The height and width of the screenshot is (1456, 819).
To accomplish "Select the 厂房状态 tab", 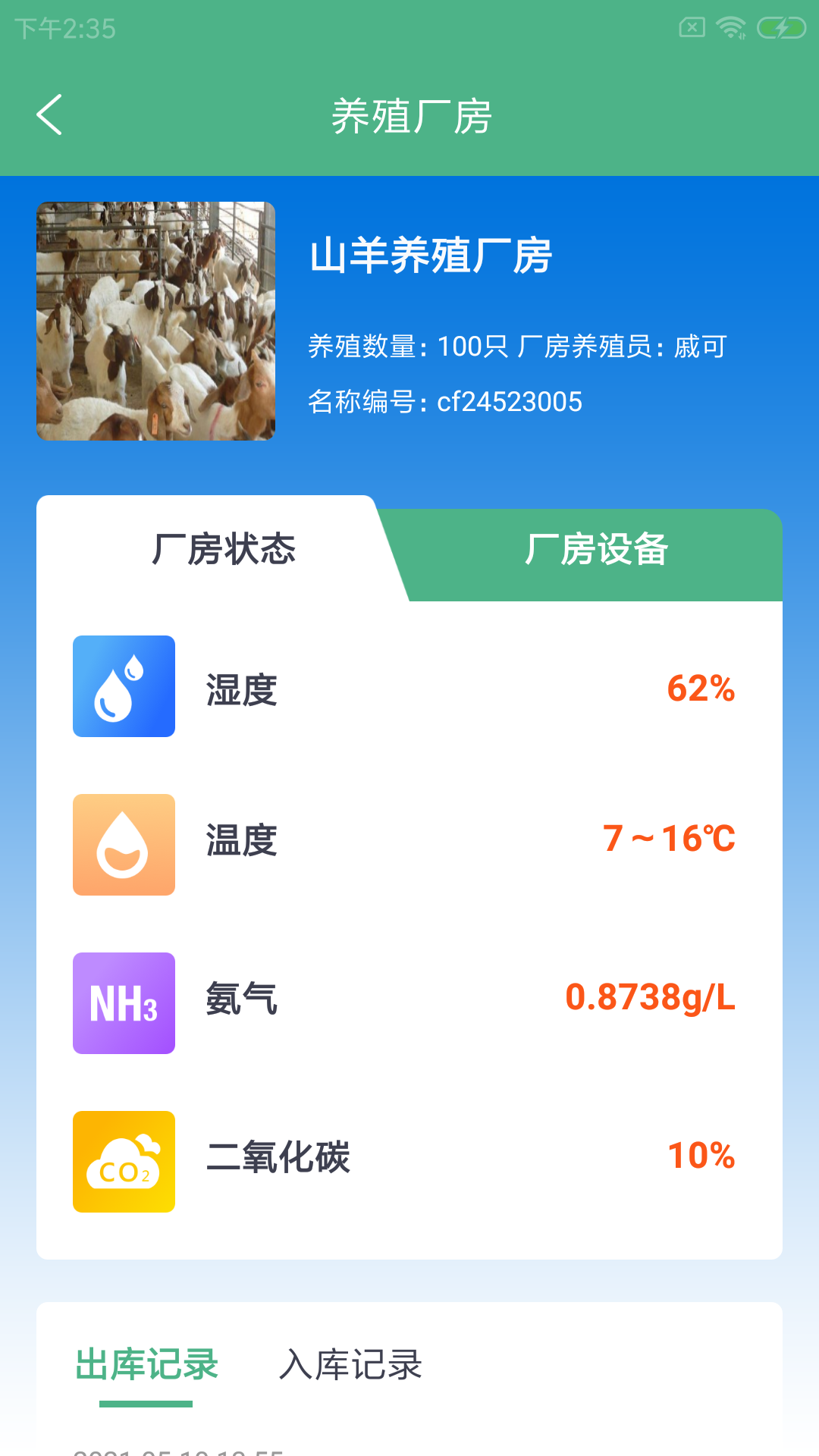I will (224, 550).
